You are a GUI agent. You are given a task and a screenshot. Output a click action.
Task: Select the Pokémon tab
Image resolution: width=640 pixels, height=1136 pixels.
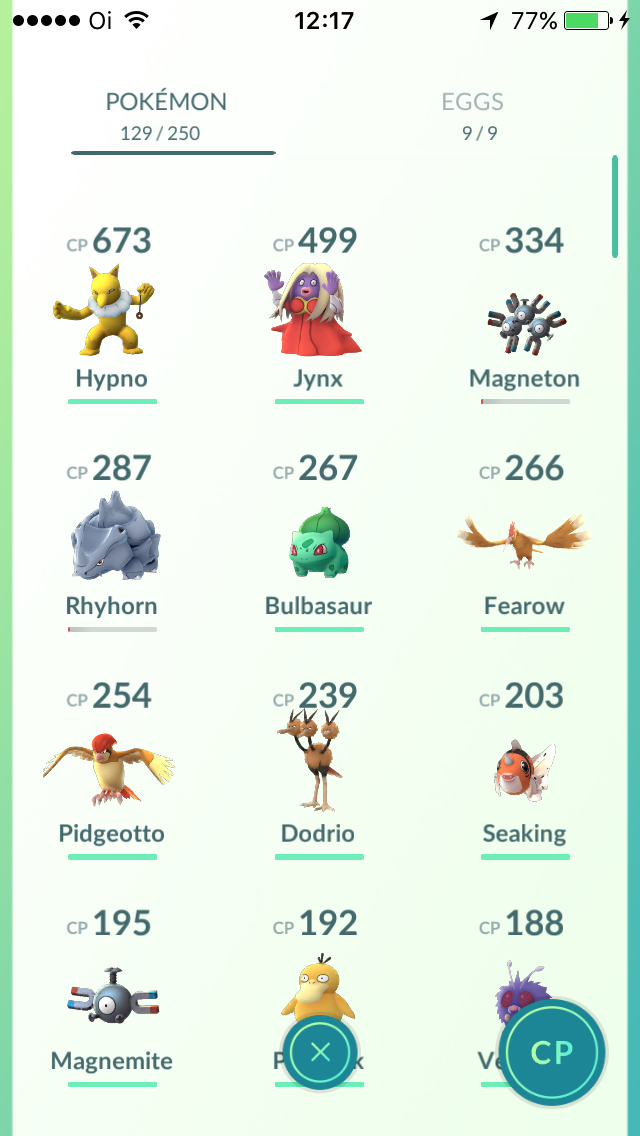pos(166,114)
